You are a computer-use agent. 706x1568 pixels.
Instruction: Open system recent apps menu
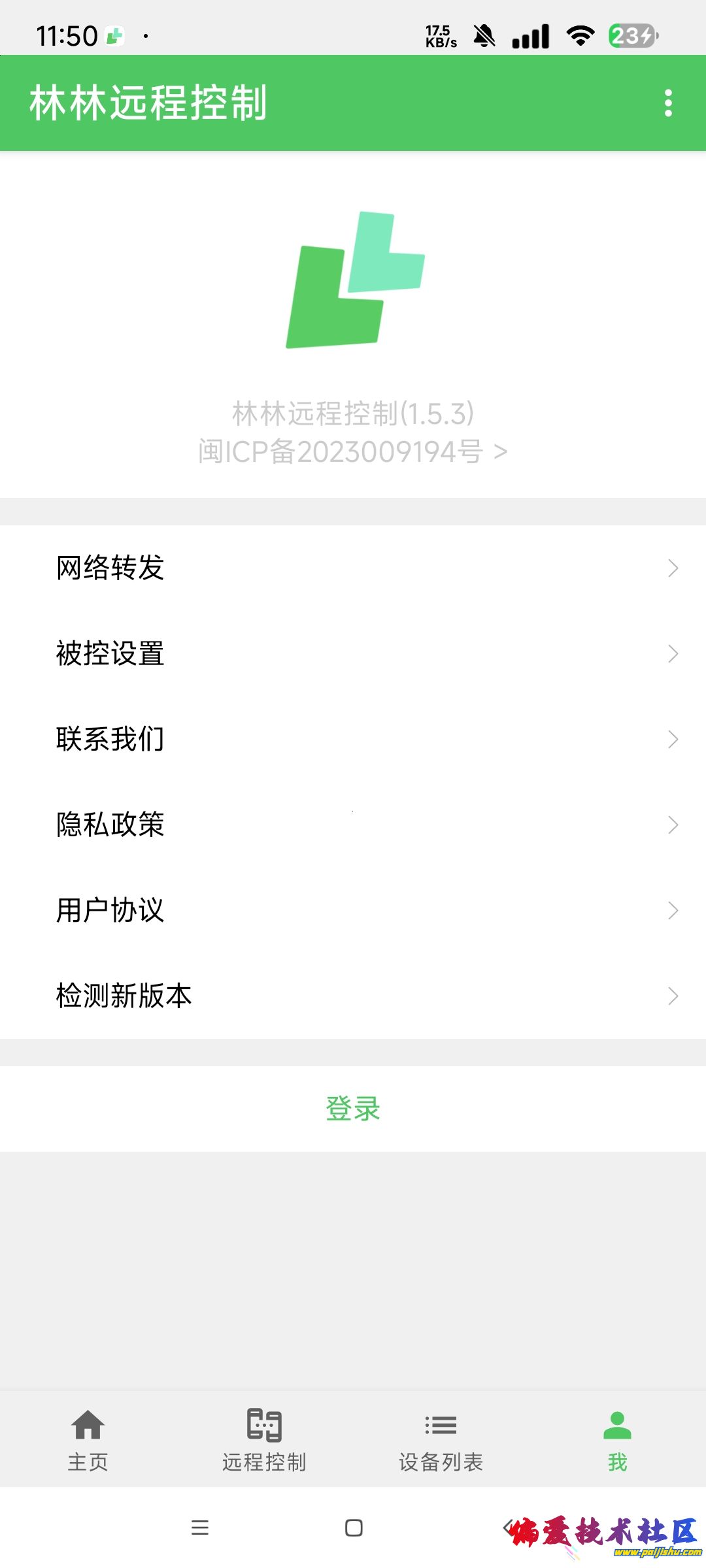tap(200, 1527)
